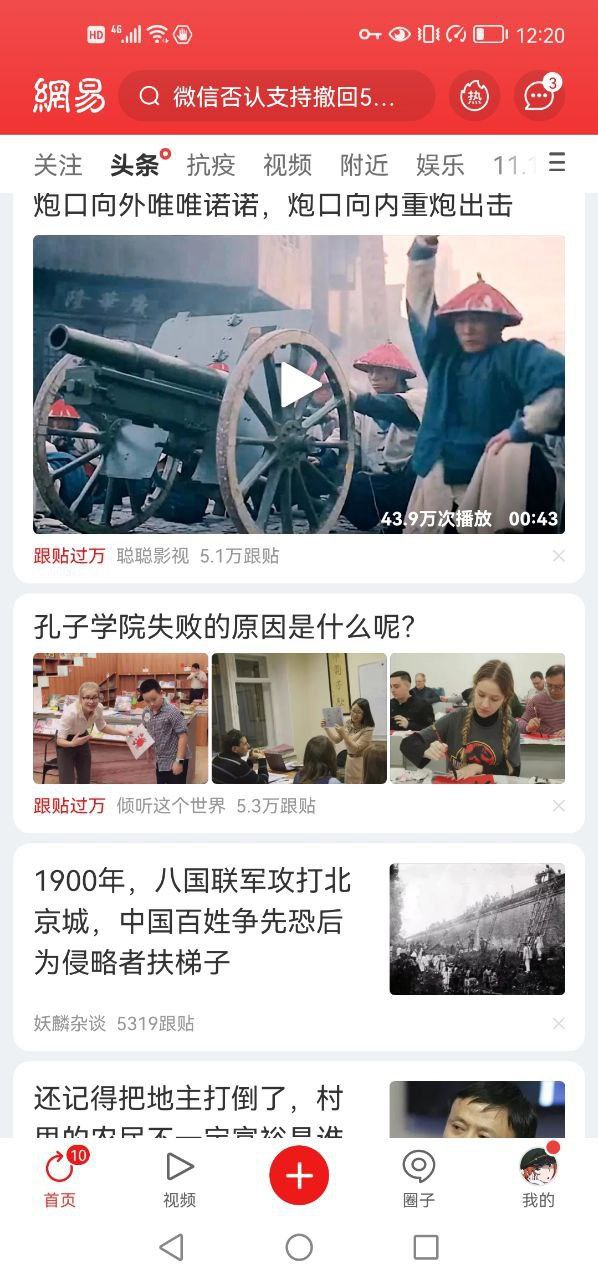Open article about 1900年八国联军攻打北京城
This screenshot has width=598, height=1280.
193,921
